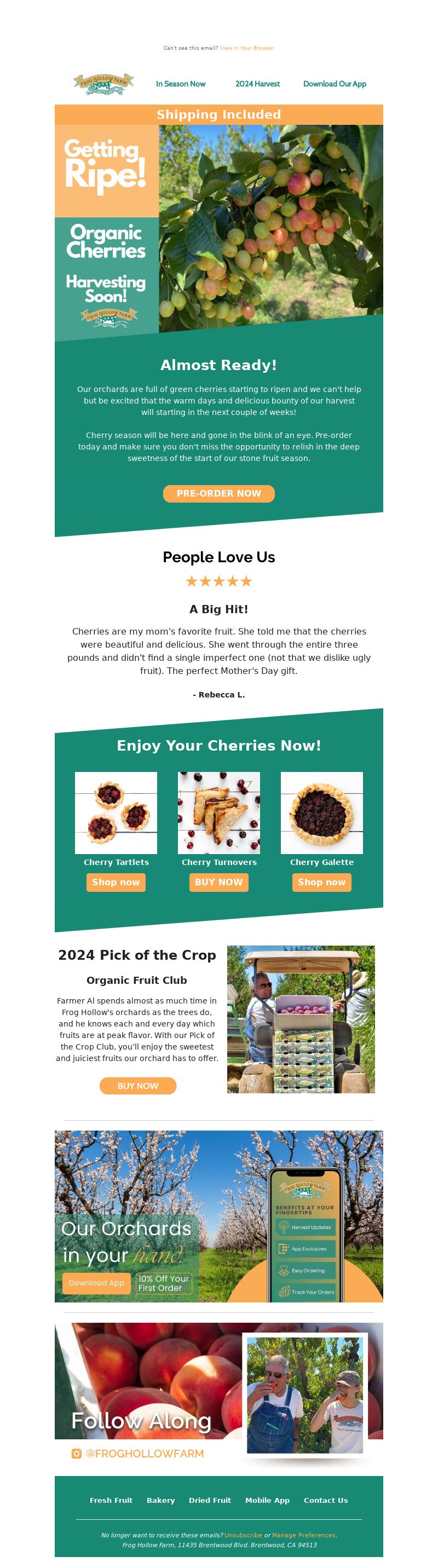Open Bakery footer link
The height and width of the screenshot is (1568, 438).
(160, 1501)
